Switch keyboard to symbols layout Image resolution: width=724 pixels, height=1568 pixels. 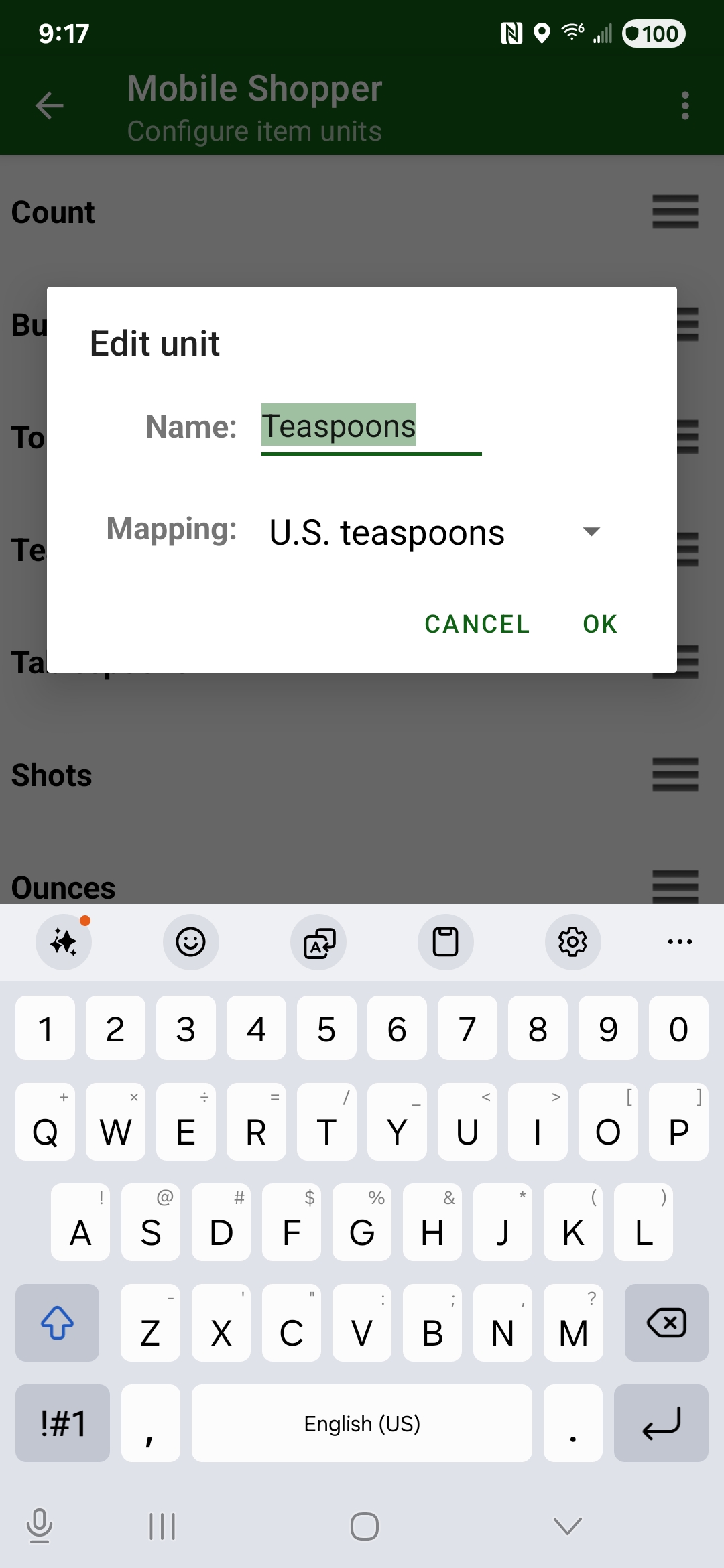tap(63, 1423)
